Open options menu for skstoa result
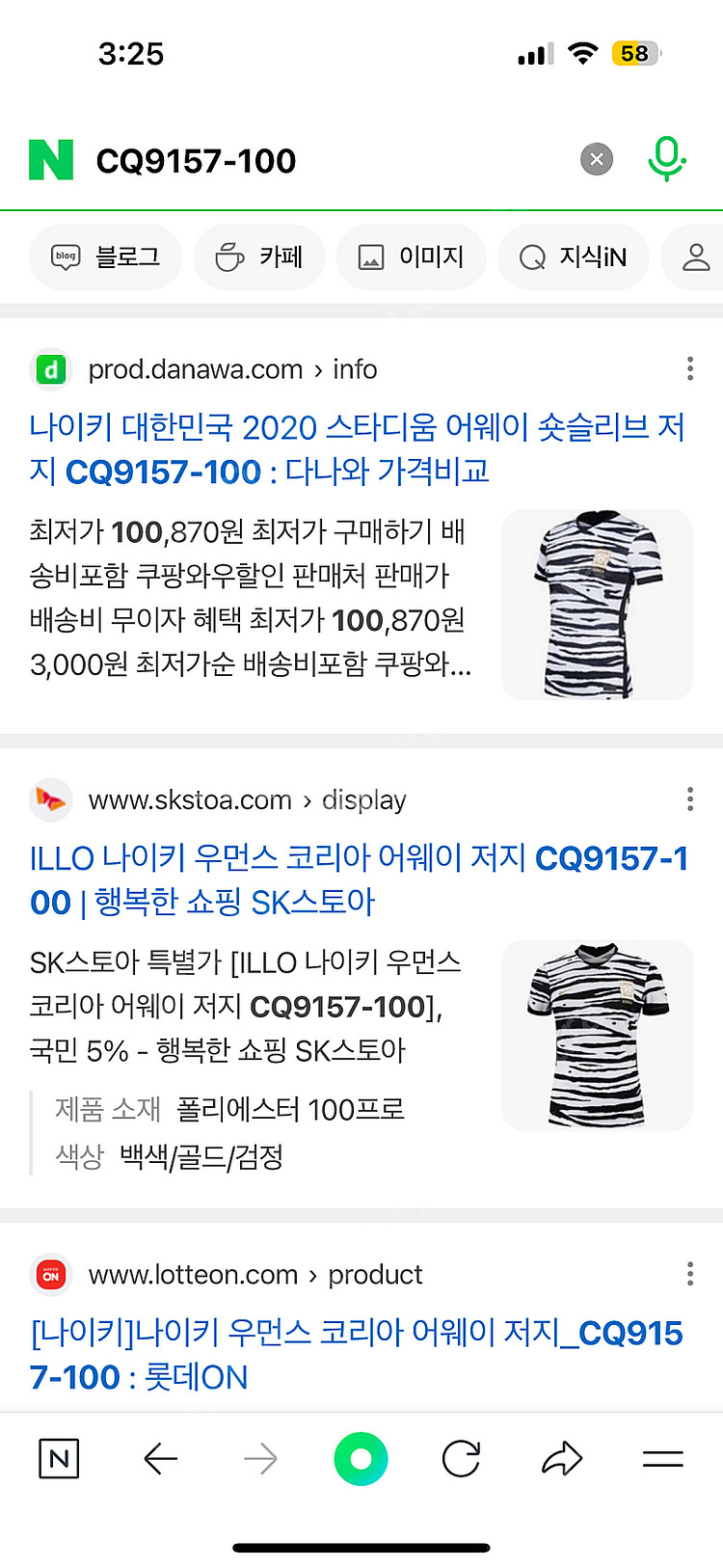This screenshot has width=723, height=1568. 689,799
